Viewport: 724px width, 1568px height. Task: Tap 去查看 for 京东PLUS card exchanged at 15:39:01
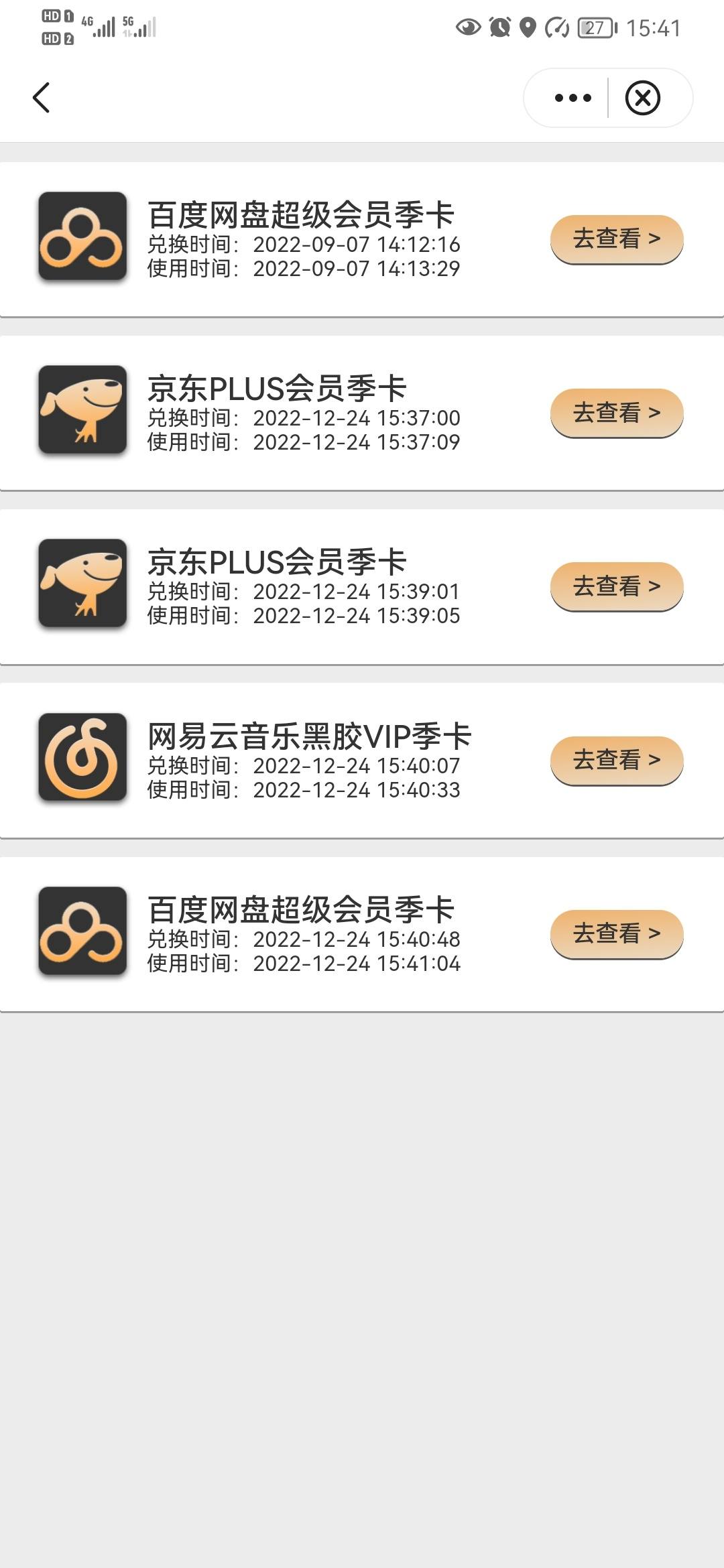pos(617,586)
